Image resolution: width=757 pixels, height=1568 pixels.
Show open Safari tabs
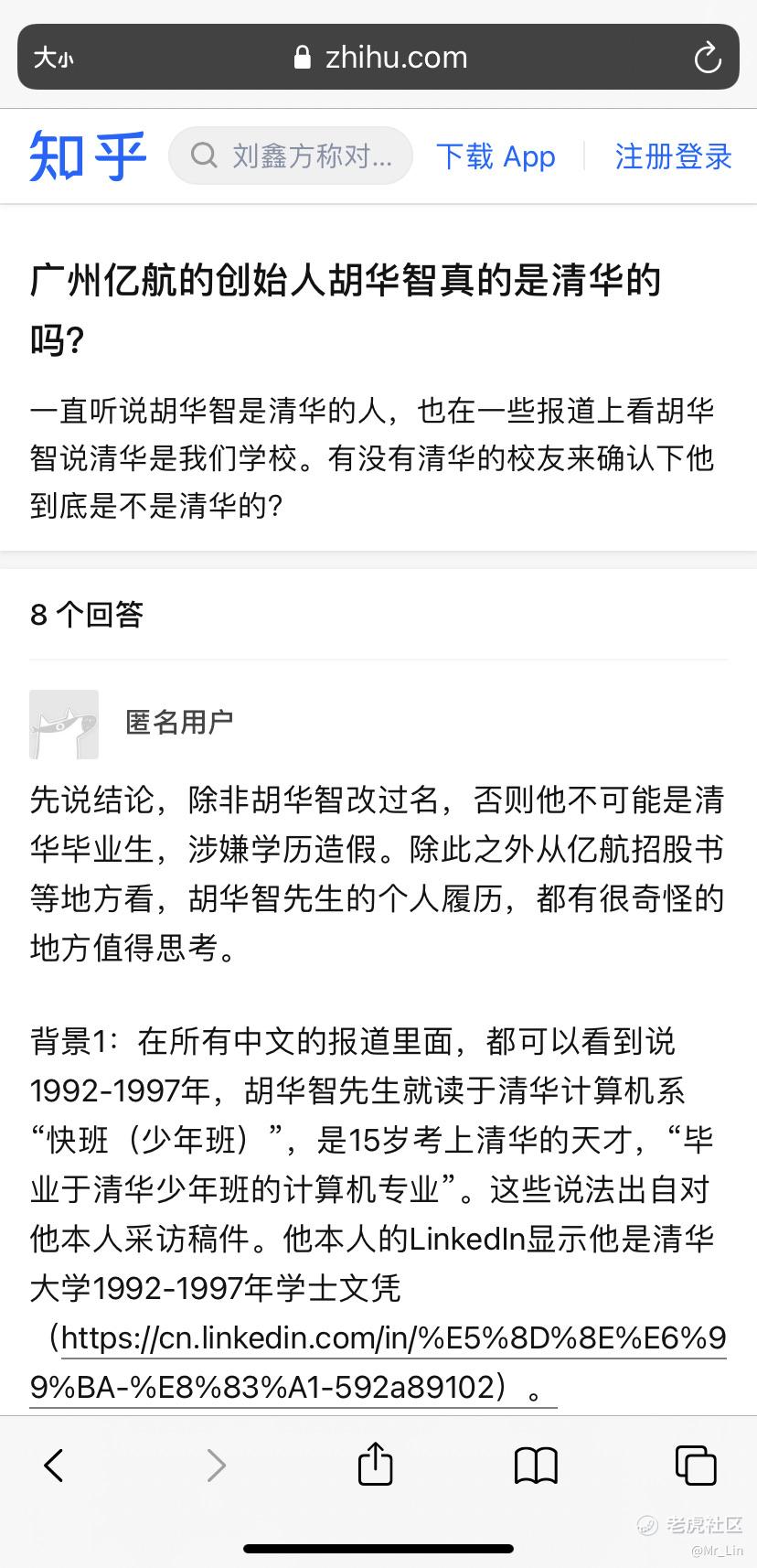tap(696, 1466)
